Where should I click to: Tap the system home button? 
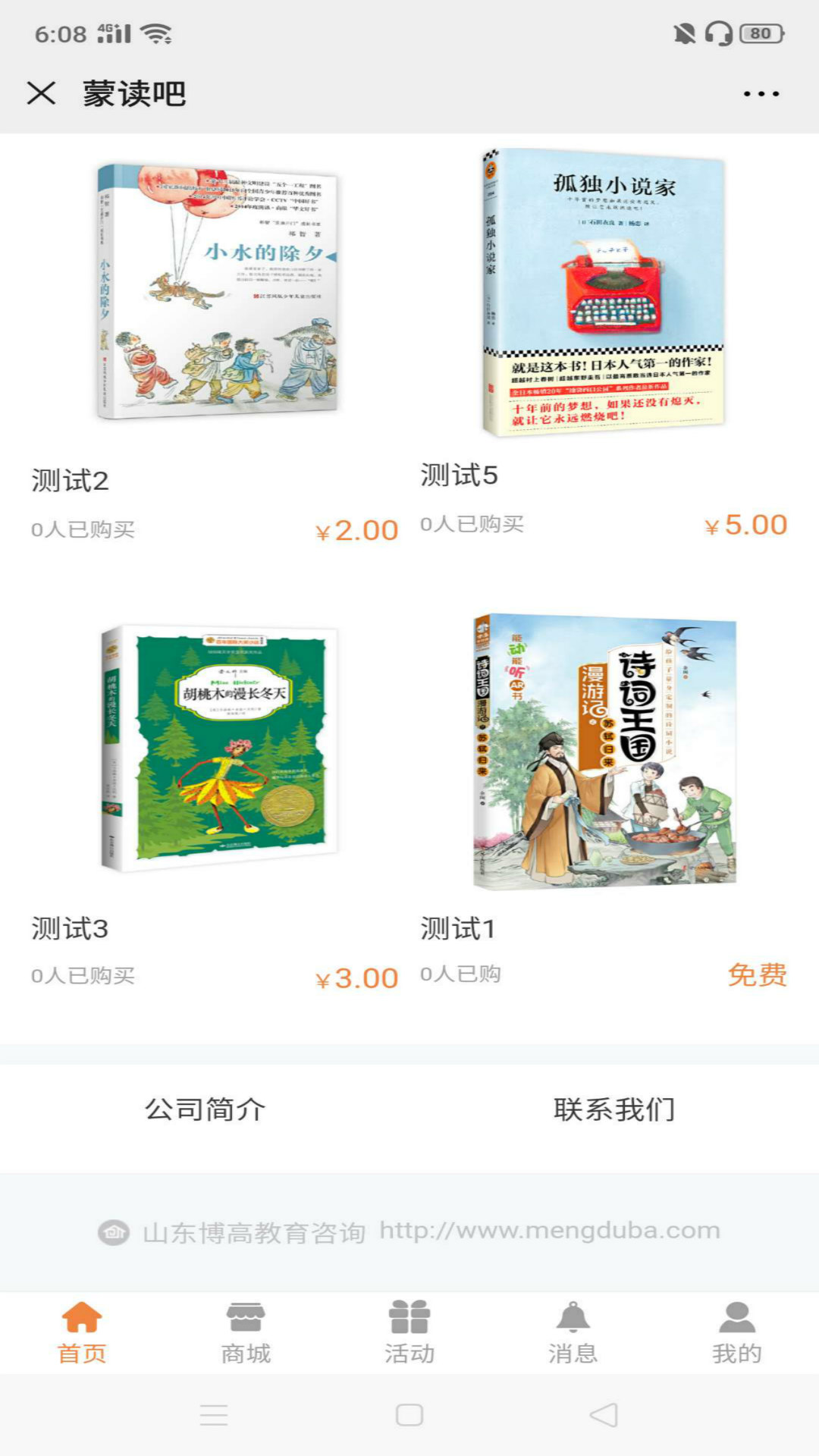[x=409, y=1415]
